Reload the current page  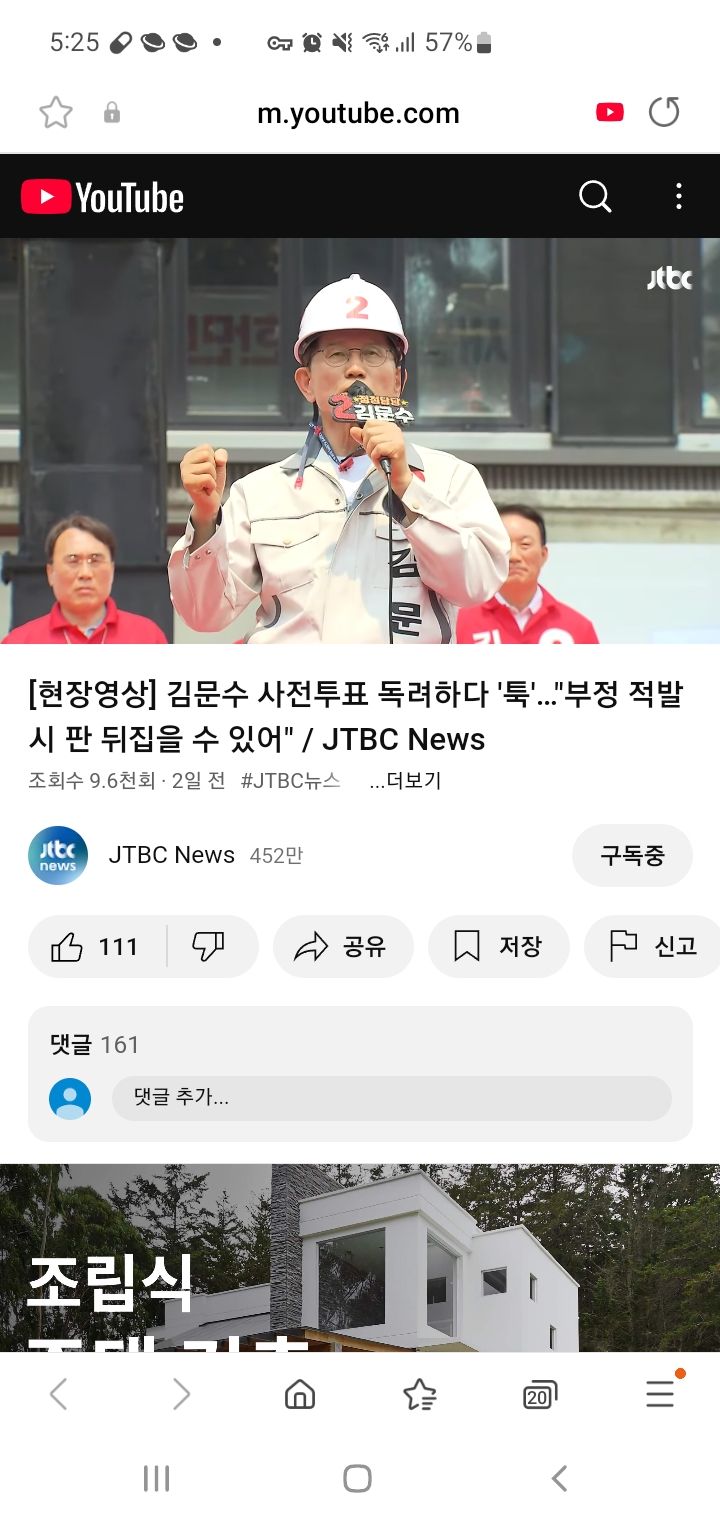[664, 112]
